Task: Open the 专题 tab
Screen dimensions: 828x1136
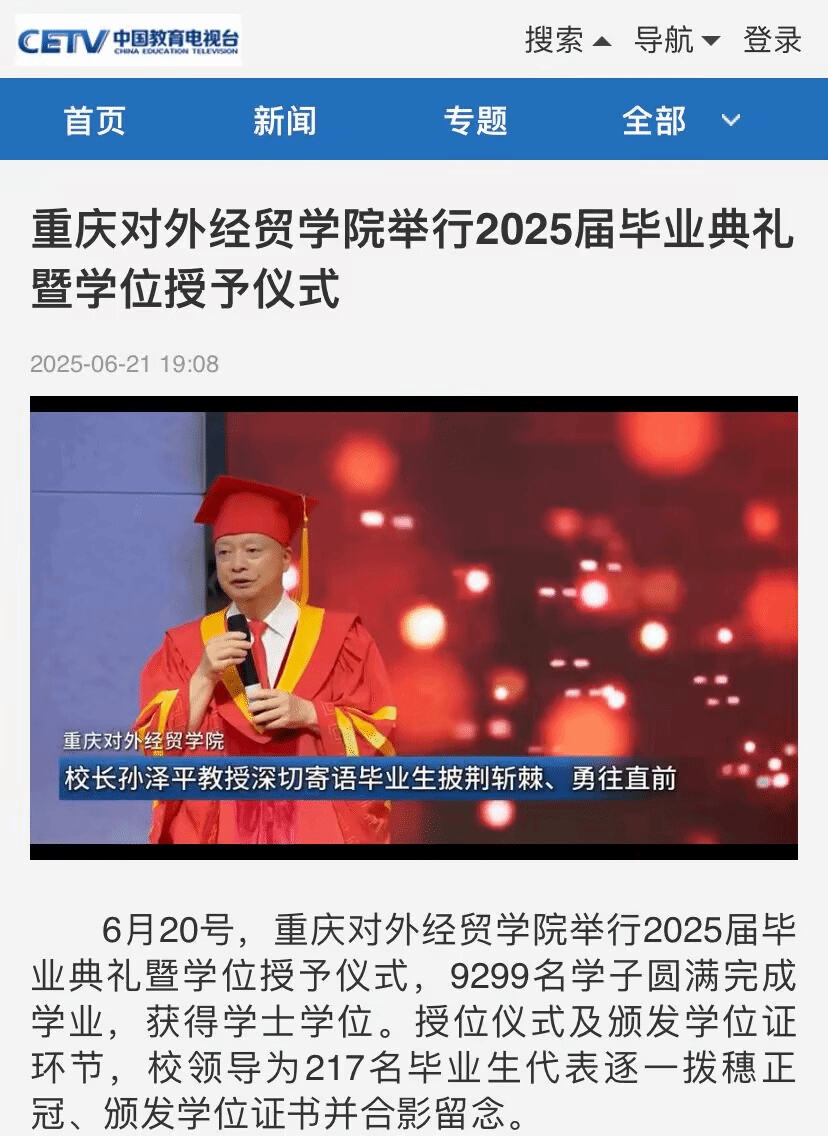Action: 476,121
